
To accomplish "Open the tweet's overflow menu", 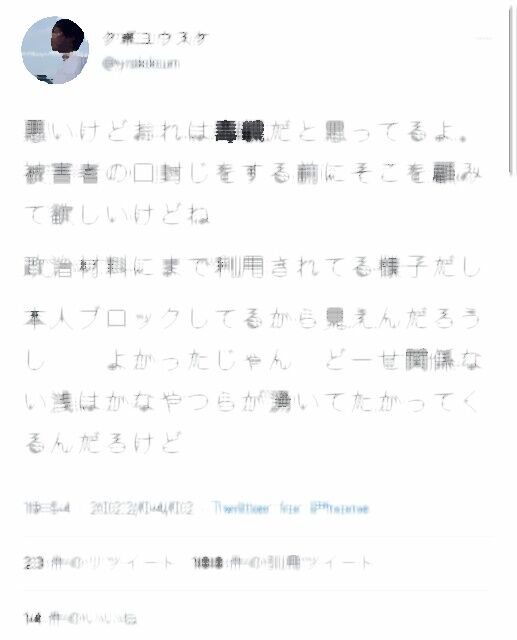I will (x=484, y=38).
